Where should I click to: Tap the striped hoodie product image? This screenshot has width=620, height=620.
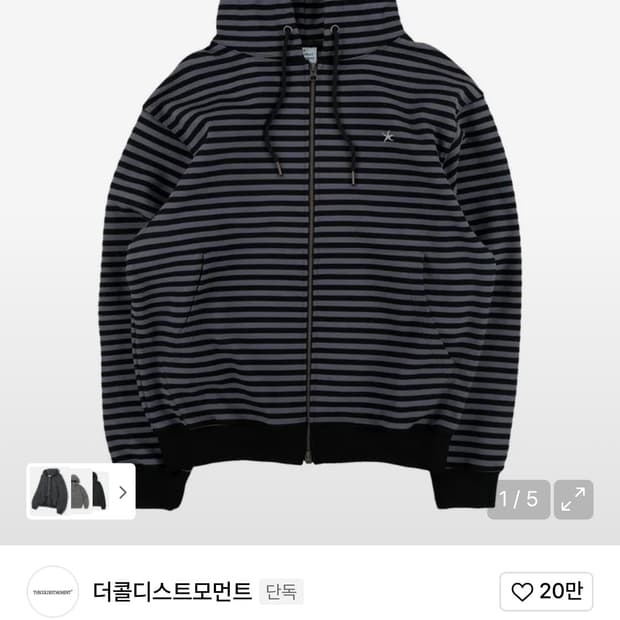[x=310, y=253]
